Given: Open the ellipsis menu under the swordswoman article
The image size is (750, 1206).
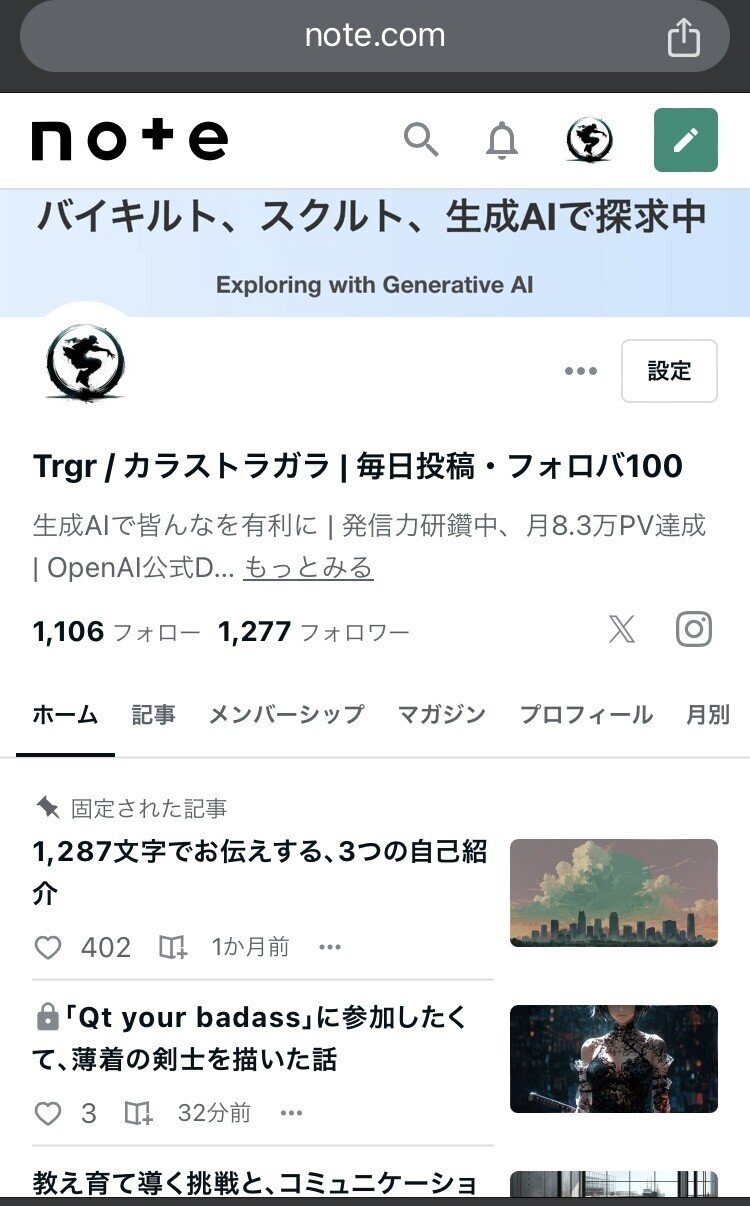Looking at the screenshot, I should click(293, 1113).
